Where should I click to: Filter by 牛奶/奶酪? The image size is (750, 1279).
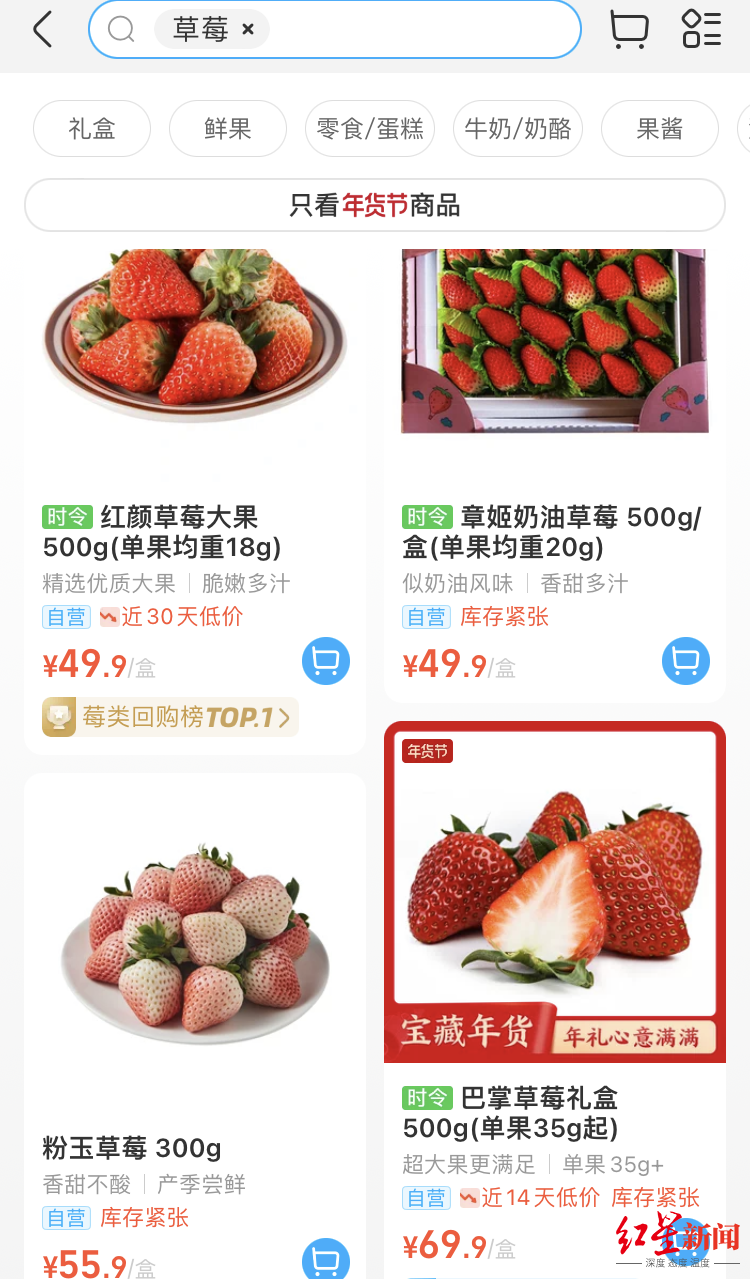518,129
